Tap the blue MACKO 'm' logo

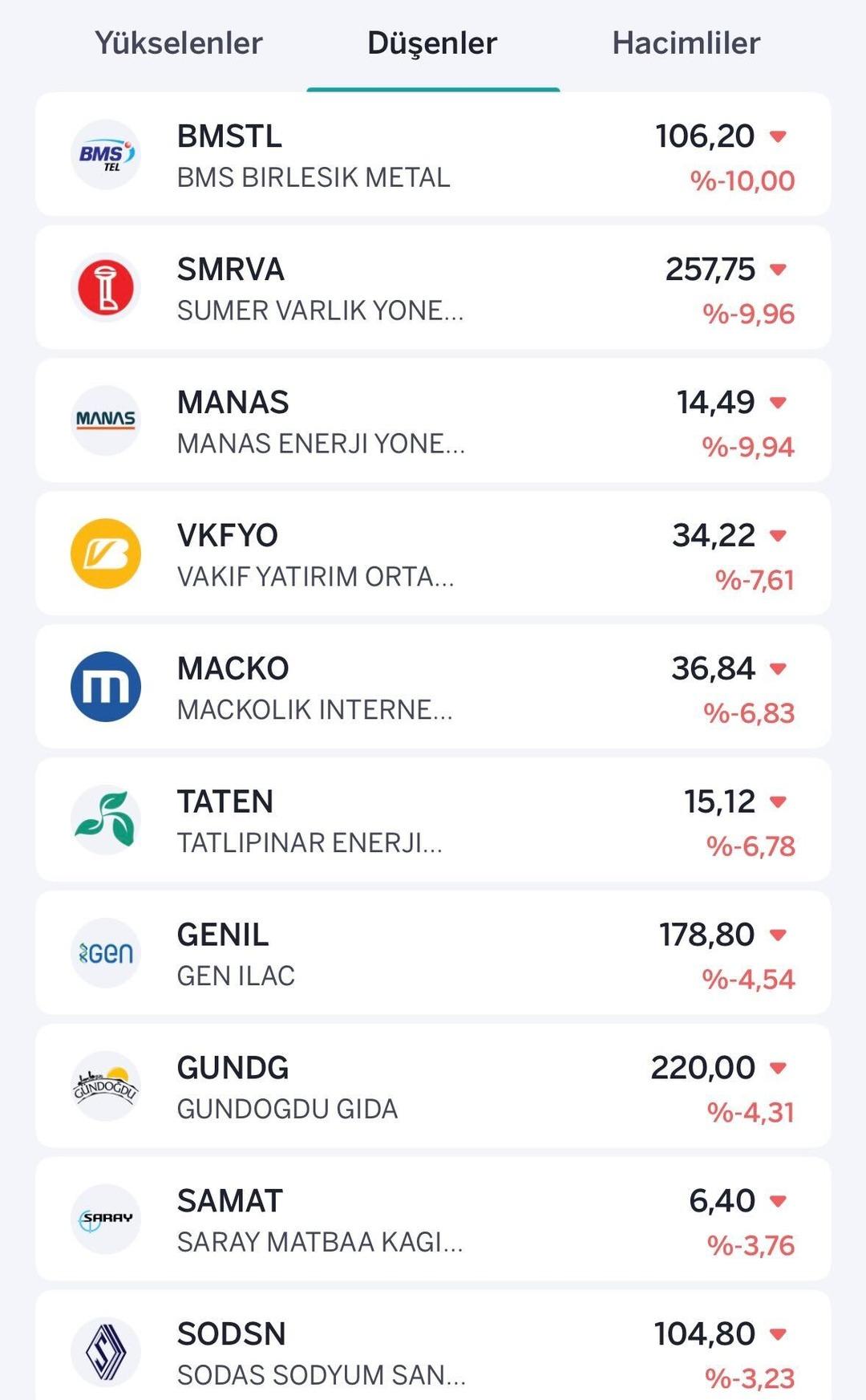coord(105,686)
